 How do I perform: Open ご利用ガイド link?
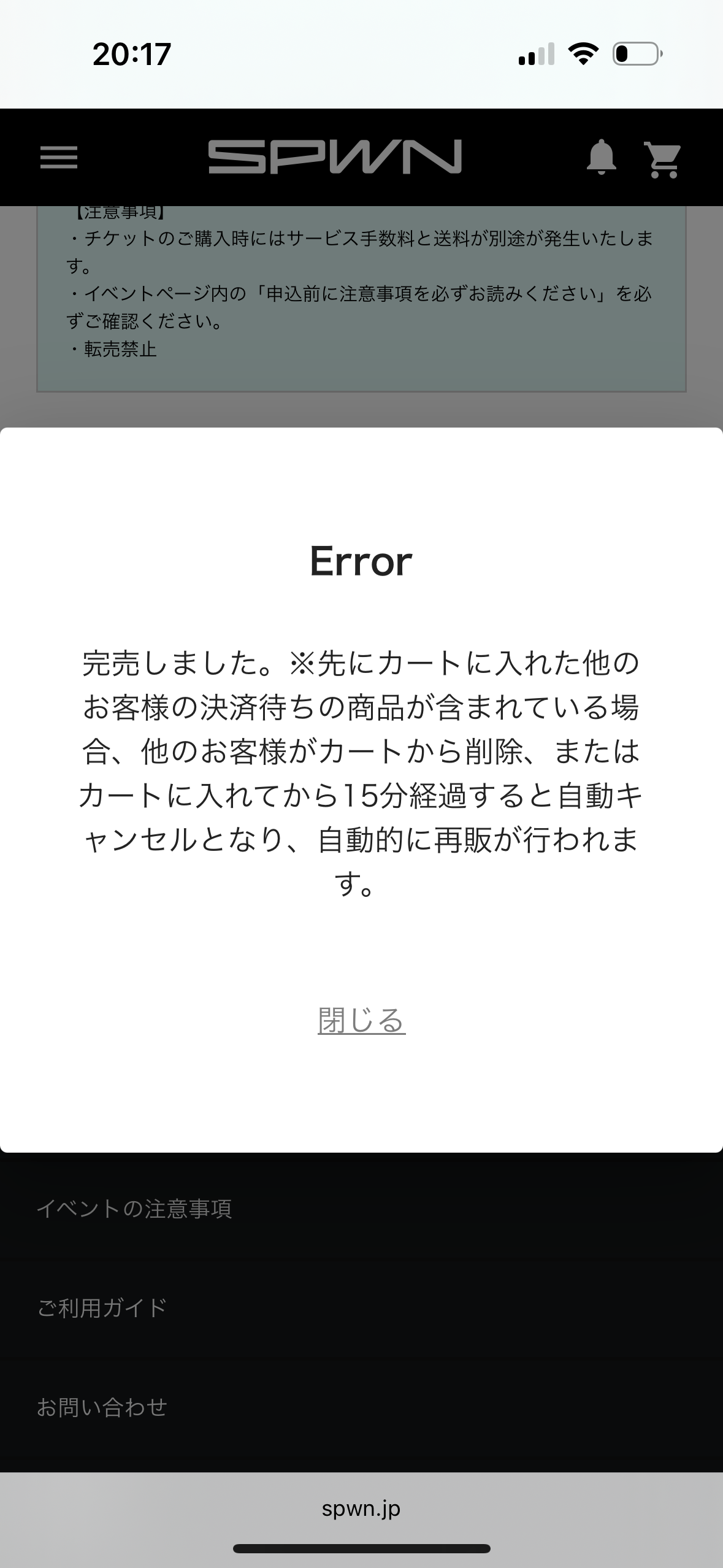pos(102,1307)
